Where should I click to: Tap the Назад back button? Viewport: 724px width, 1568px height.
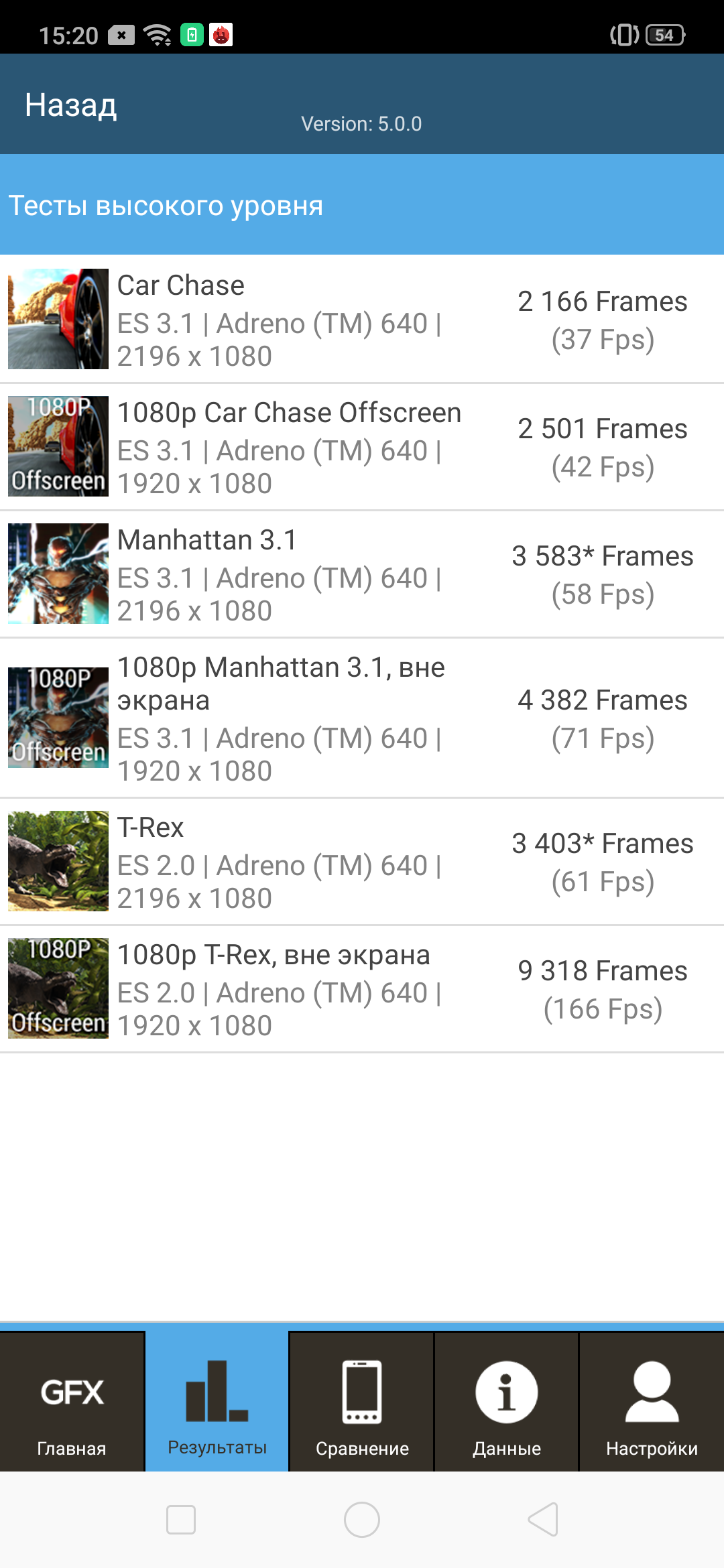click(x=71, y=105)
